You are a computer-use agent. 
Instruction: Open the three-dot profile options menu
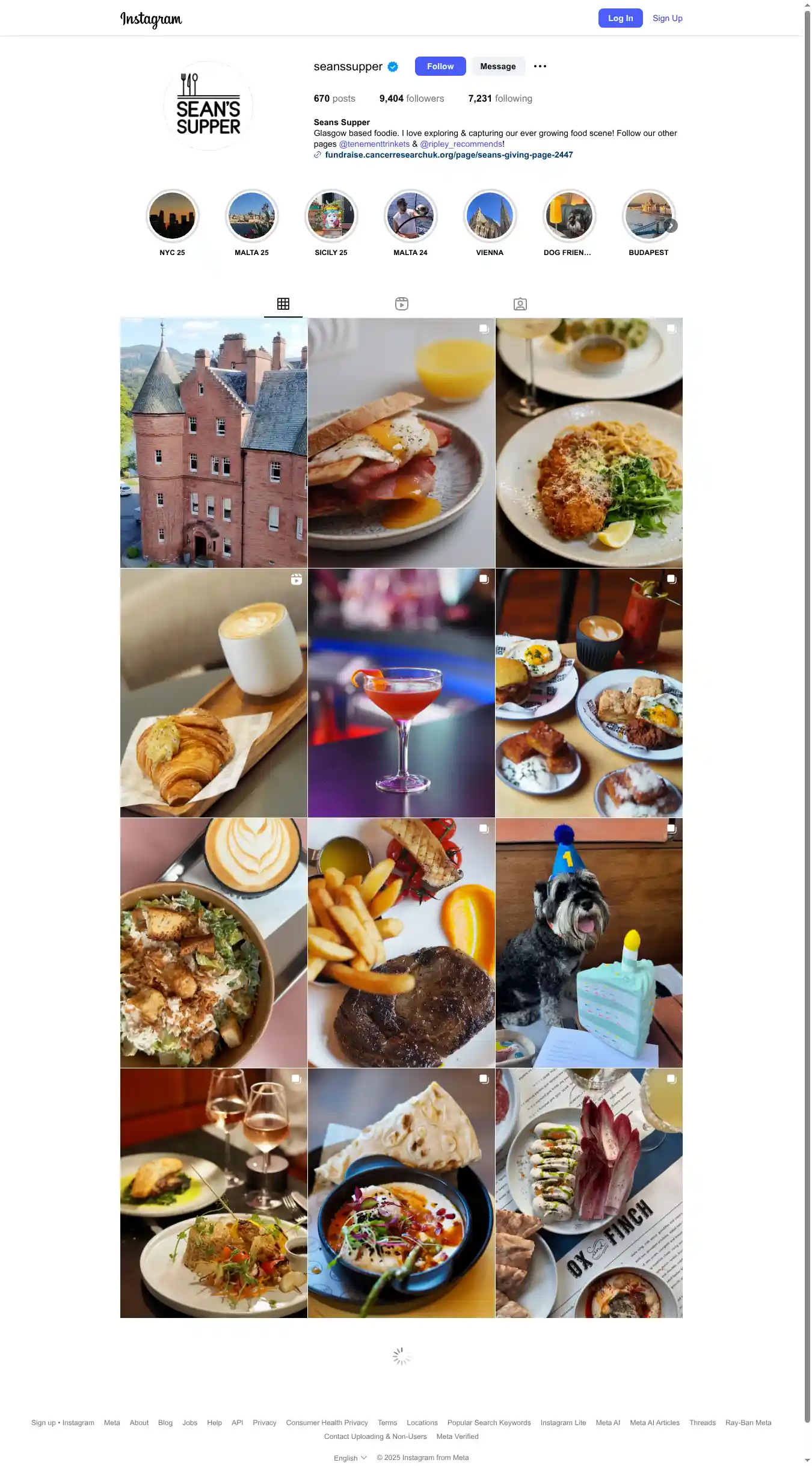click(540, 66)
